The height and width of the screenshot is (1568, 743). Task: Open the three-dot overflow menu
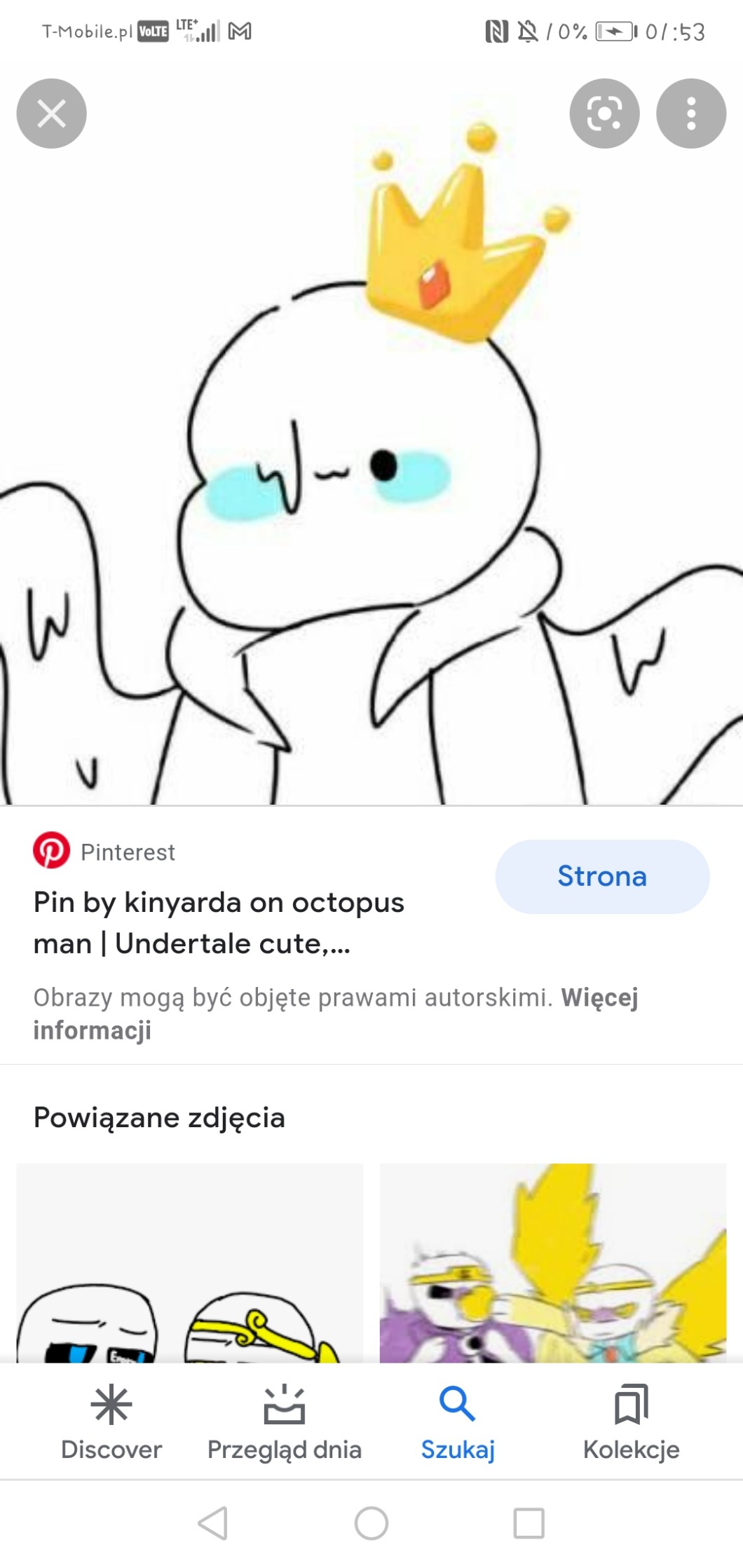coord(690,114)
